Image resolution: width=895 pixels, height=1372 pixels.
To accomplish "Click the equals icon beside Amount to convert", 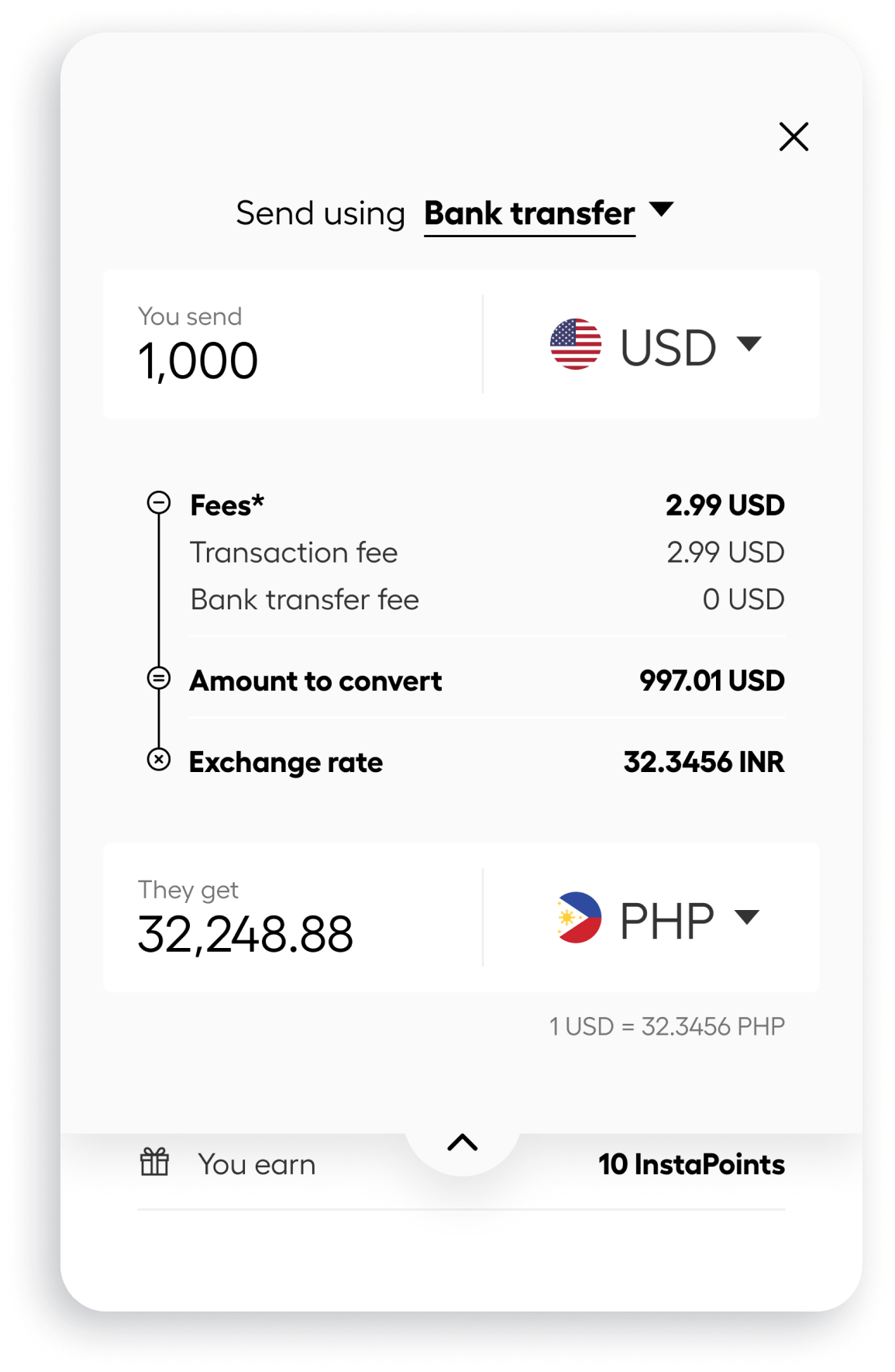I will pos(160,678).
